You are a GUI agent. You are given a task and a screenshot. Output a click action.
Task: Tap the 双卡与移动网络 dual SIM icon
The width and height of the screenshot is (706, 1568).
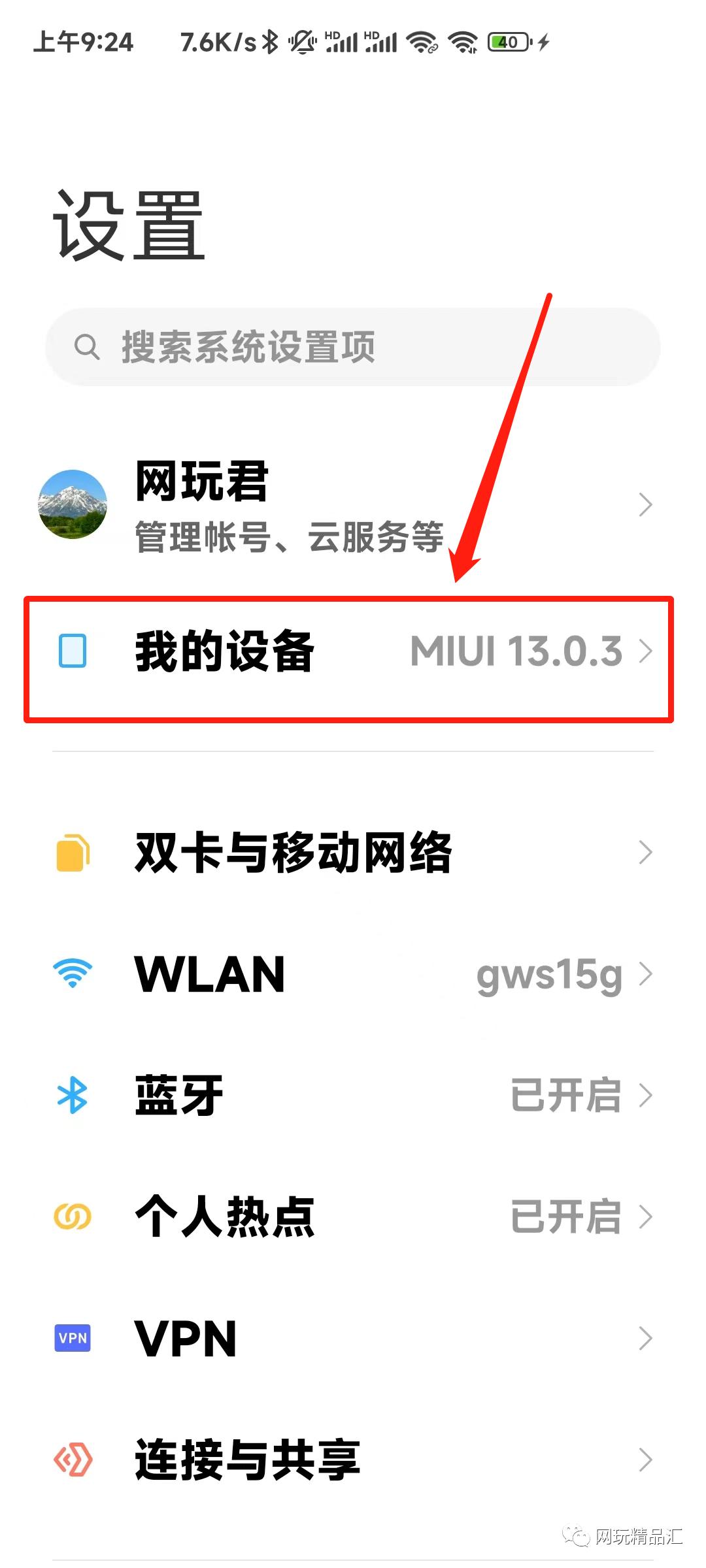(74, 853)
